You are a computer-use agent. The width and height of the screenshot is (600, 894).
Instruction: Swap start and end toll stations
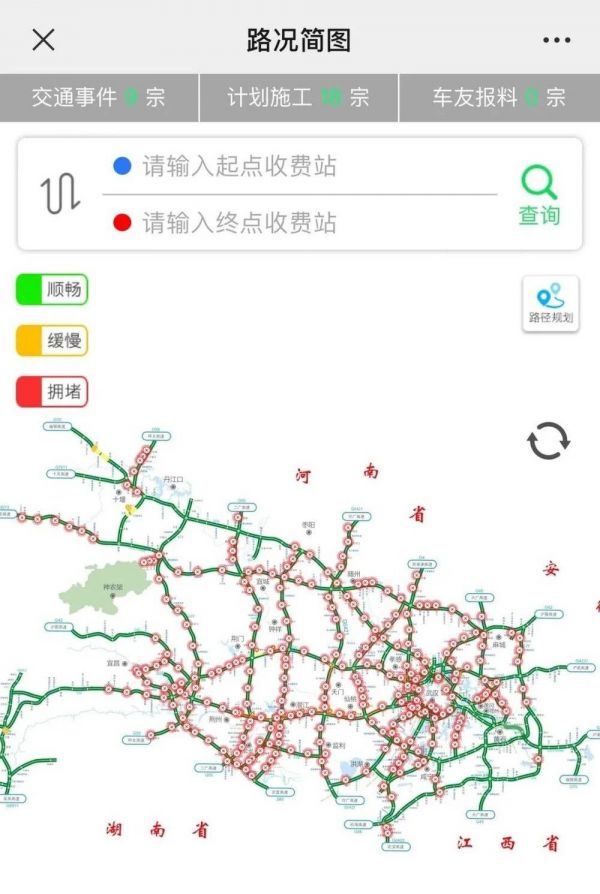click(60, 194)
